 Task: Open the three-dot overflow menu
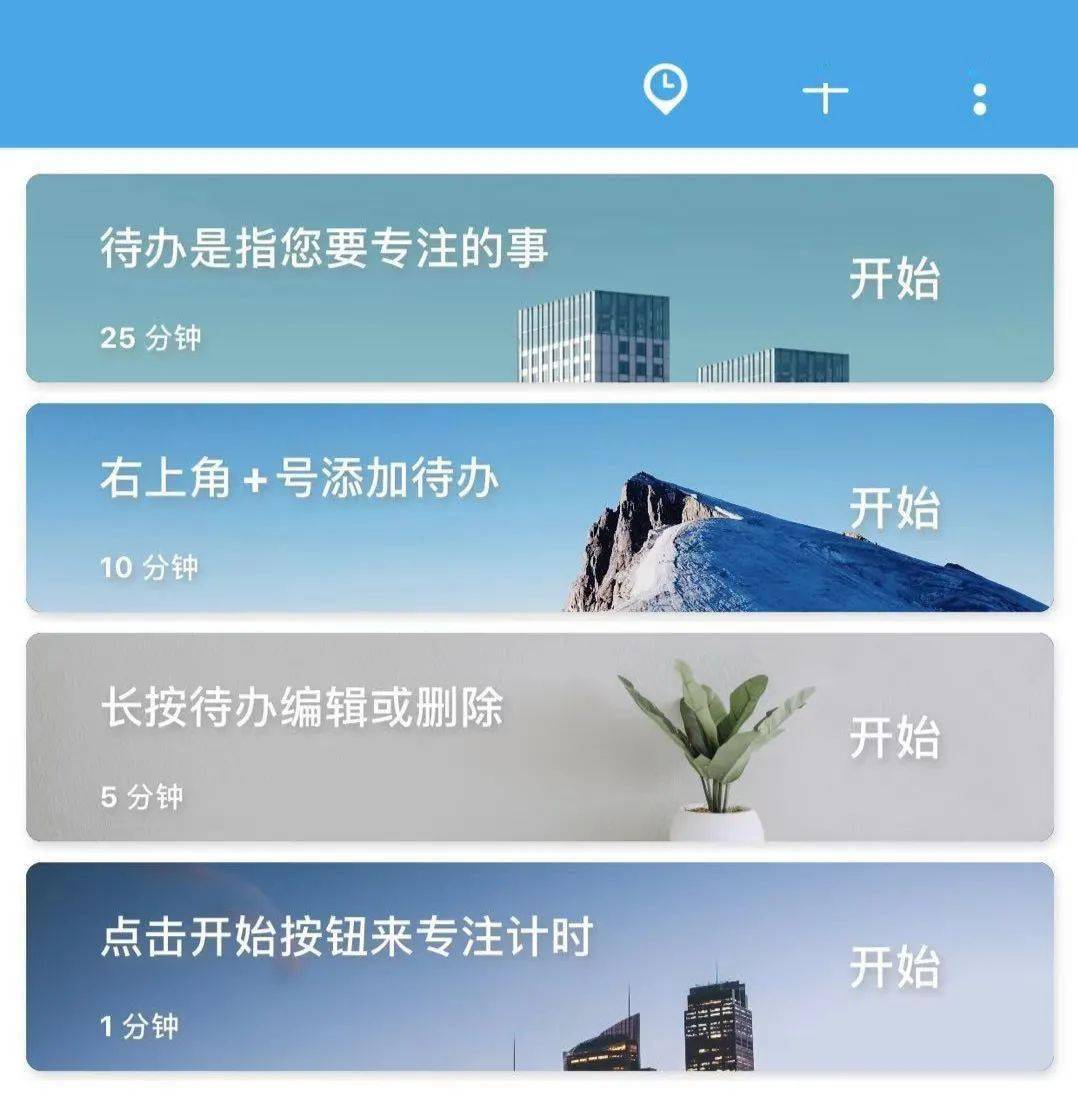tap(979, 98)
